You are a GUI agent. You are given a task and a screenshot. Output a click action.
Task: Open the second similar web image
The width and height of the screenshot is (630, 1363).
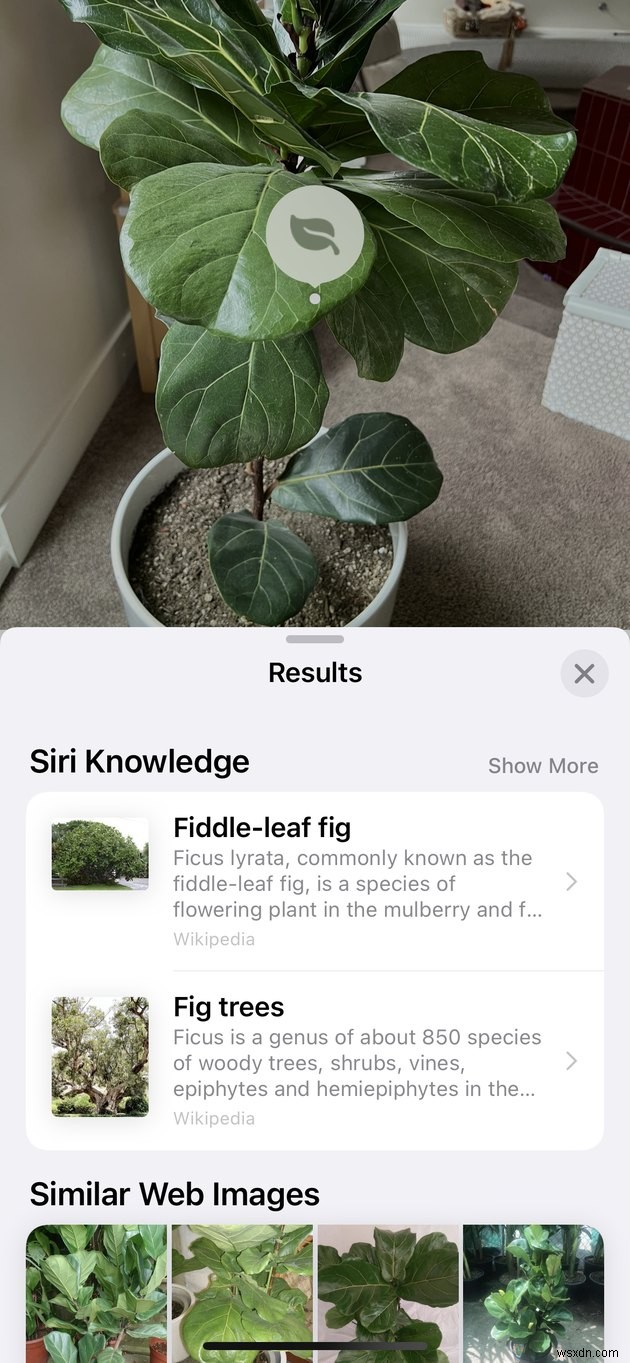pos(242,1290)
